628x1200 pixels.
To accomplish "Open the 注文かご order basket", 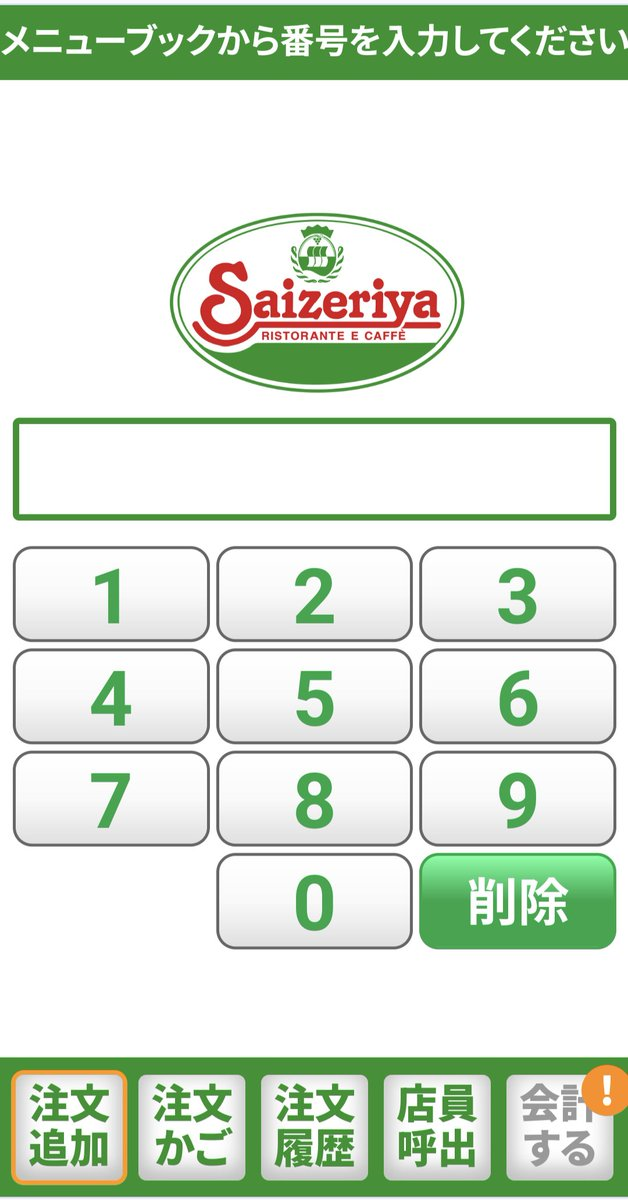I will (192, 1127).
